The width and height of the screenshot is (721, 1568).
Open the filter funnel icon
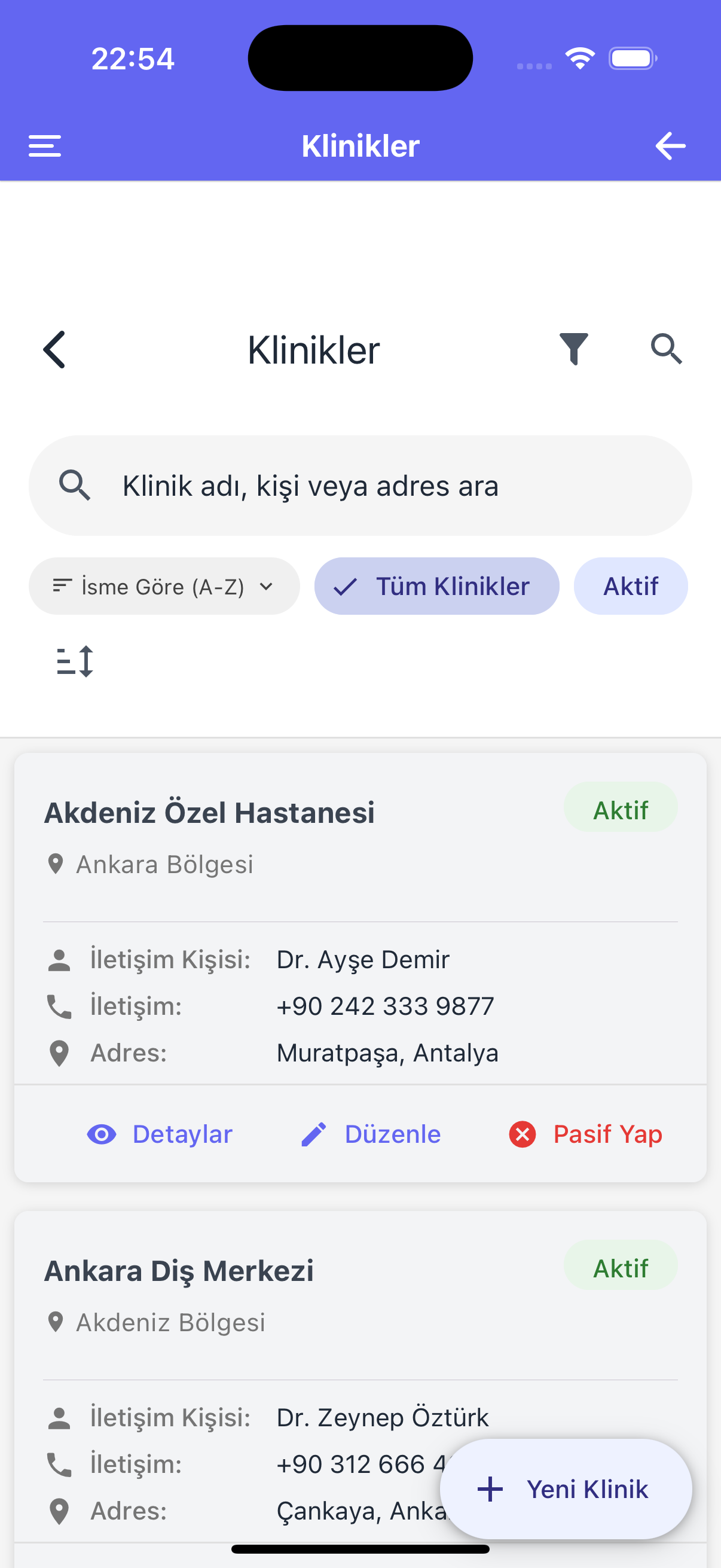coord(574,349)
